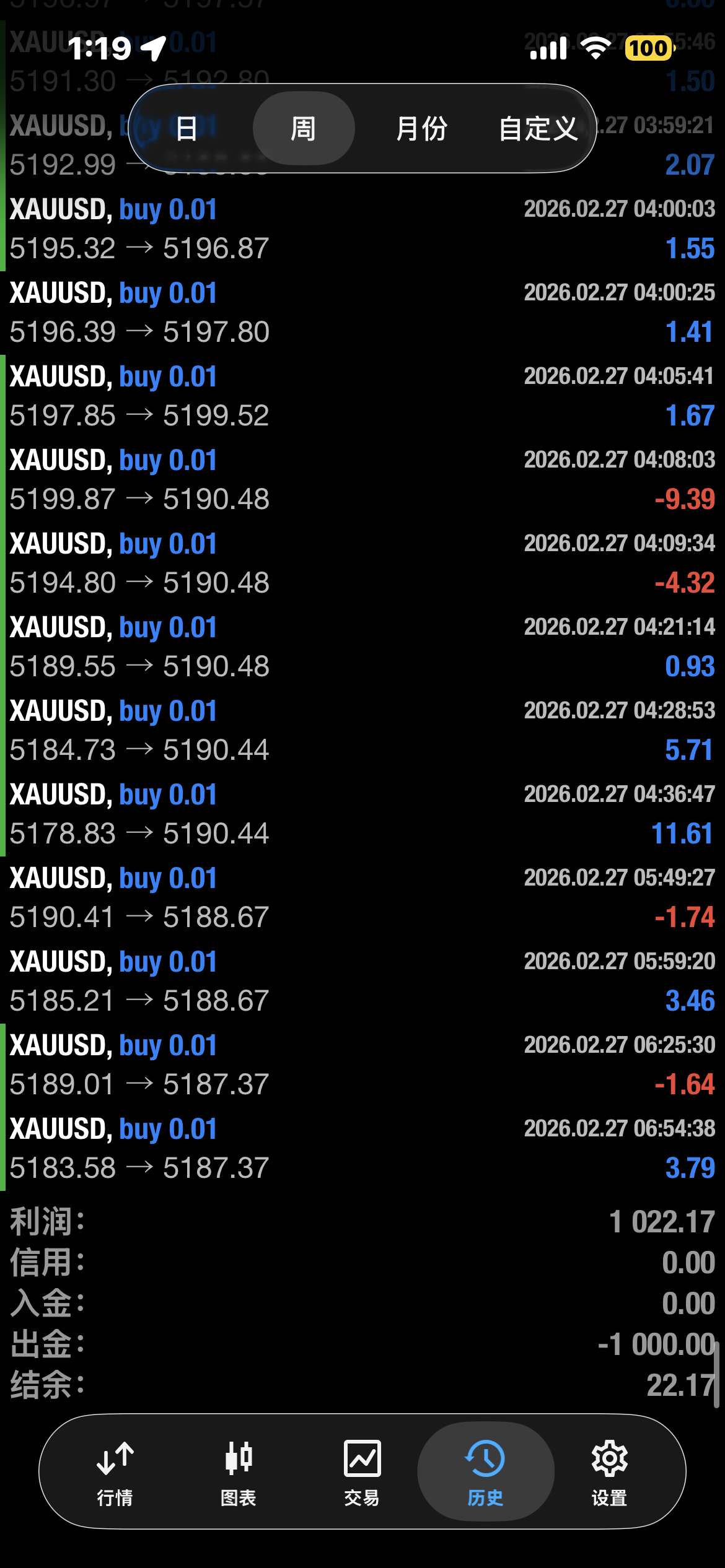Expand the trade closed at 04:05:41

(362, 396)
